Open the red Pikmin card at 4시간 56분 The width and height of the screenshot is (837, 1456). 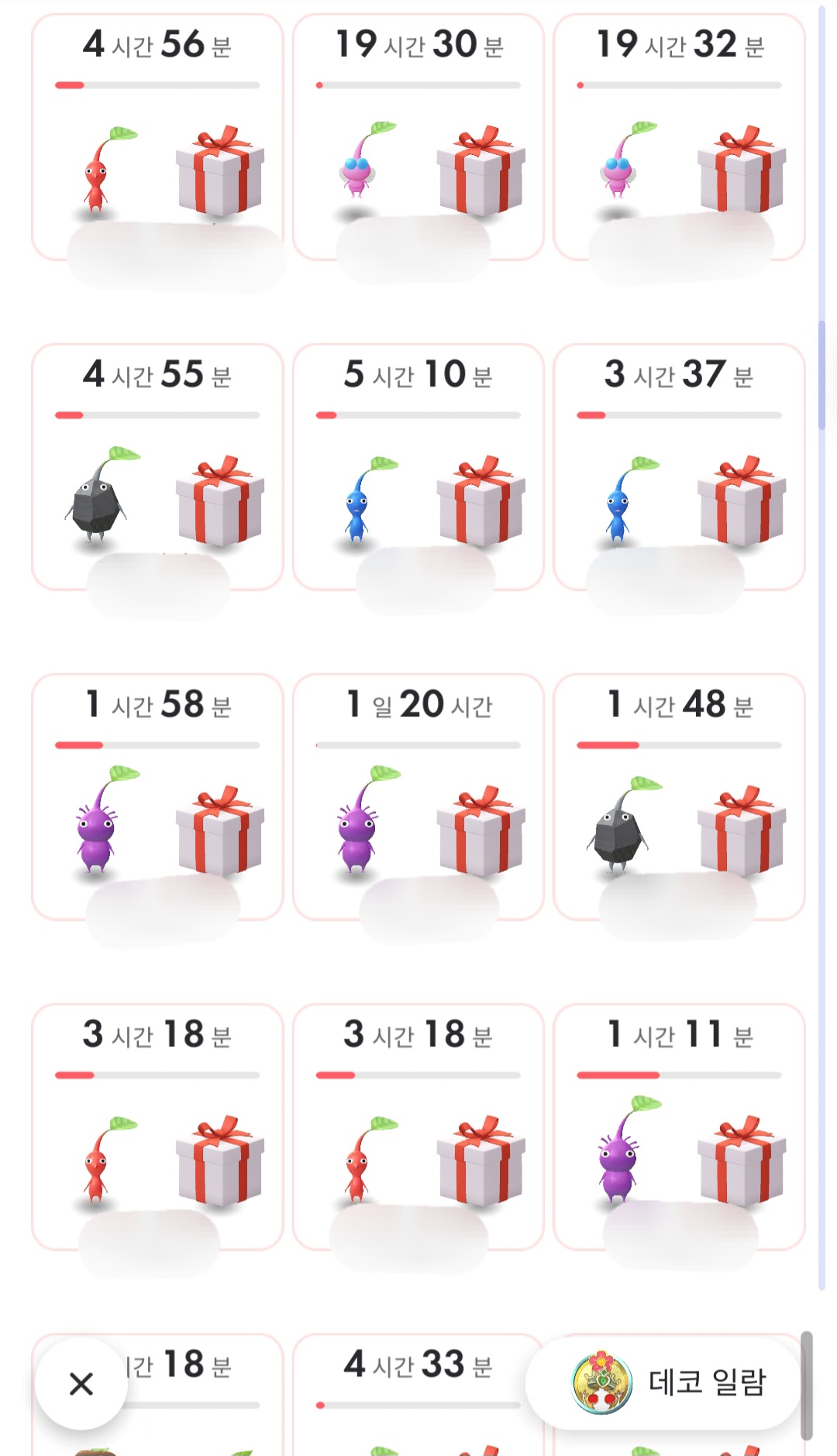[157, 137]
